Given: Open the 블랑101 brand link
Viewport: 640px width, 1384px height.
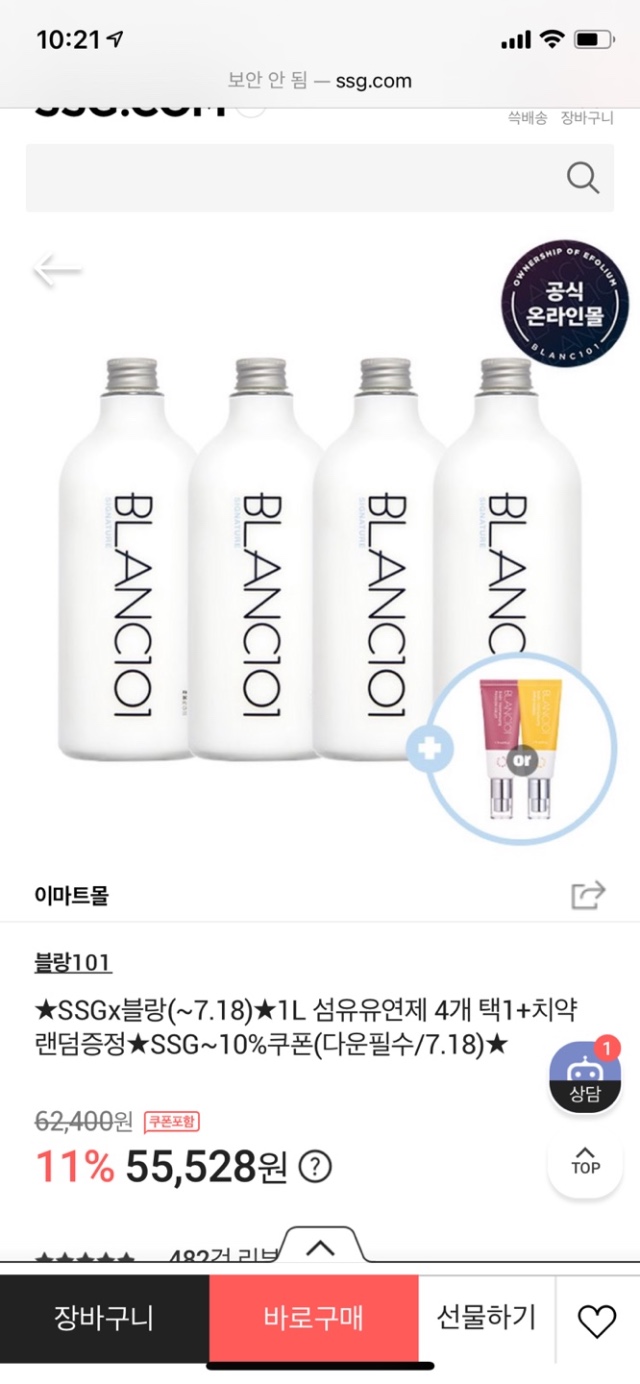Looking at the screenshot, I should pos(72,963).
